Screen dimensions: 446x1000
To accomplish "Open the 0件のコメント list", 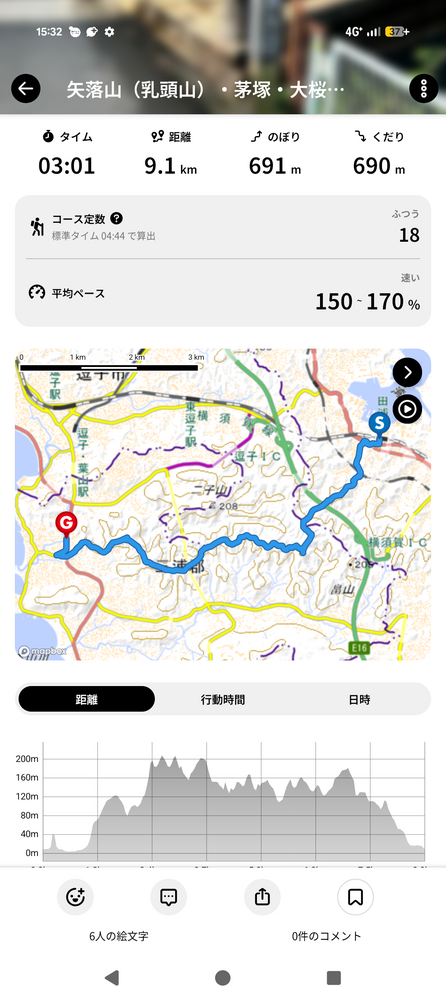I will (x=326, y=936).
